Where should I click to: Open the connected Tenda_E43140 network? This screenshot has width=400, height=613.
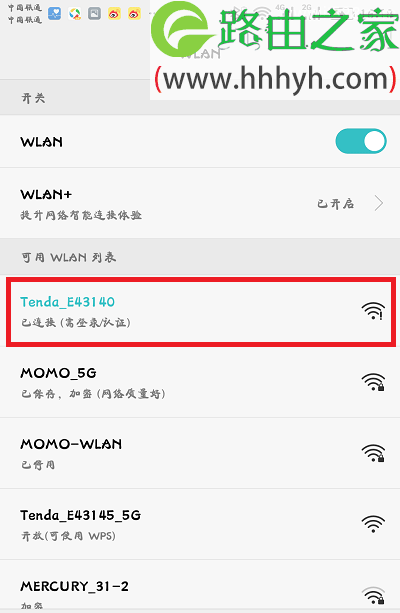(x=200, y=311)
